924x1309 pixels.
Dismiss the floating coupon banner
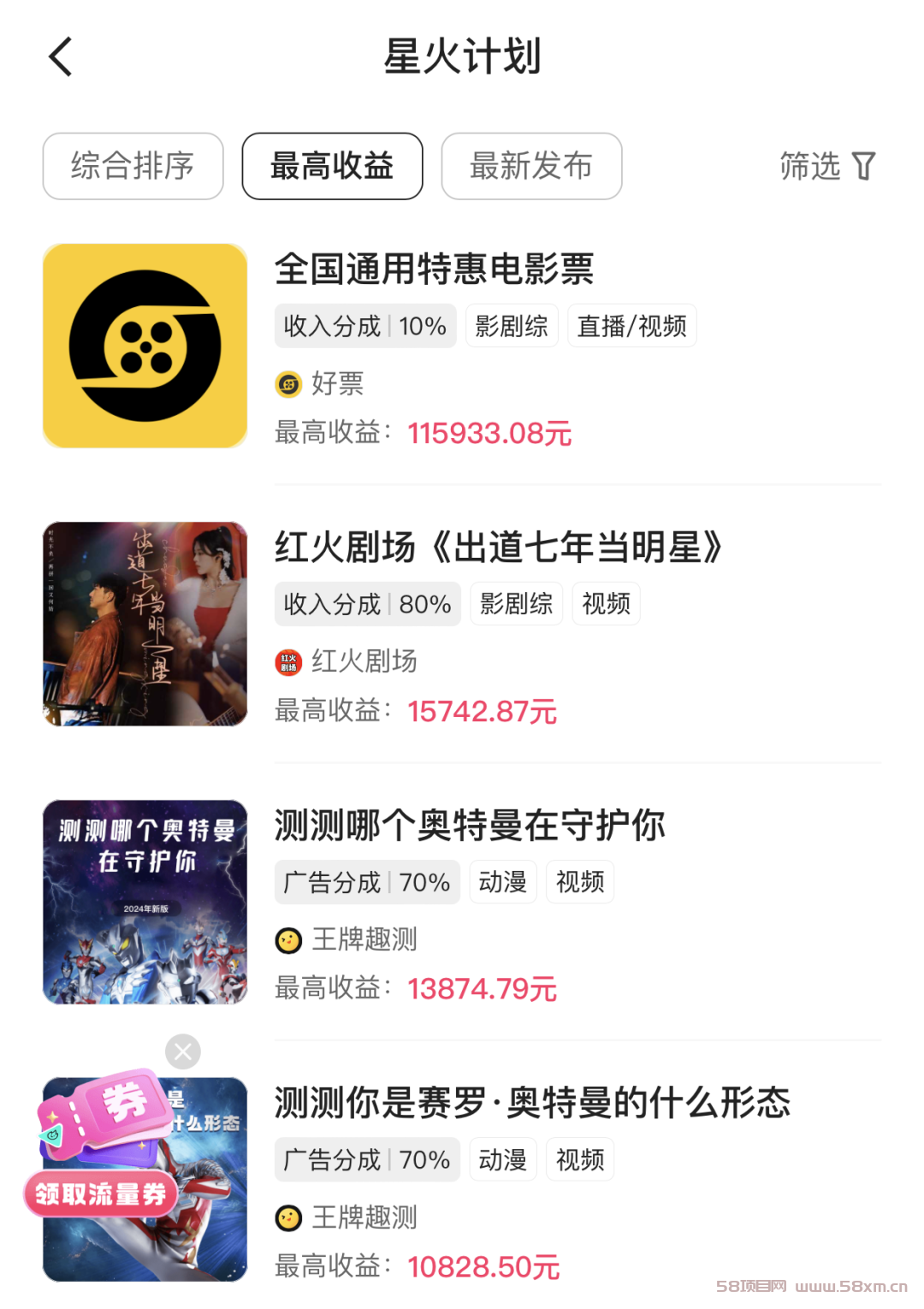[183, 1051]
